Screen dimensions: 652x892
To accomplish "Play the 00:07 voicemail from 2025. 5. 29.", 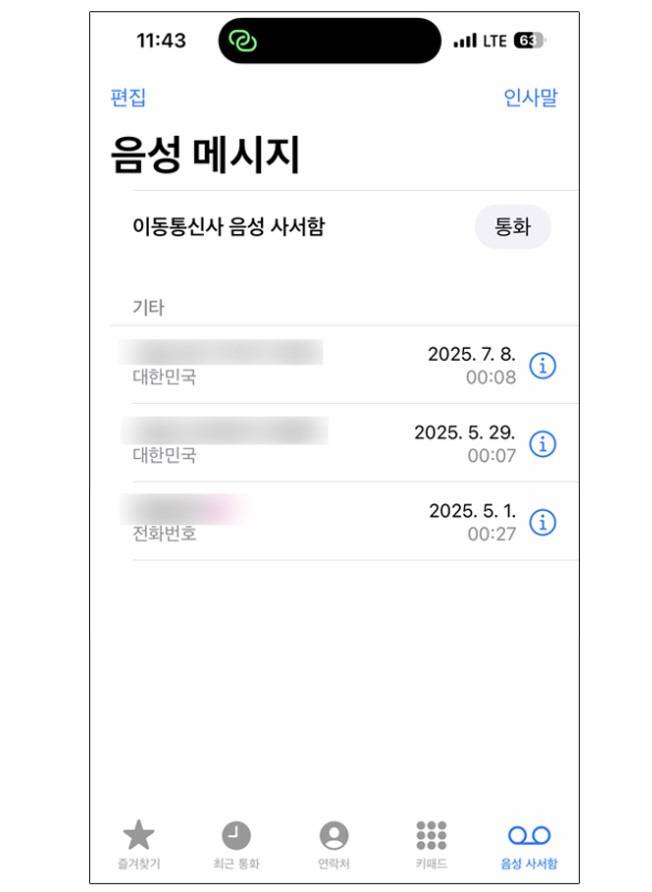I will tap(320, 443).
